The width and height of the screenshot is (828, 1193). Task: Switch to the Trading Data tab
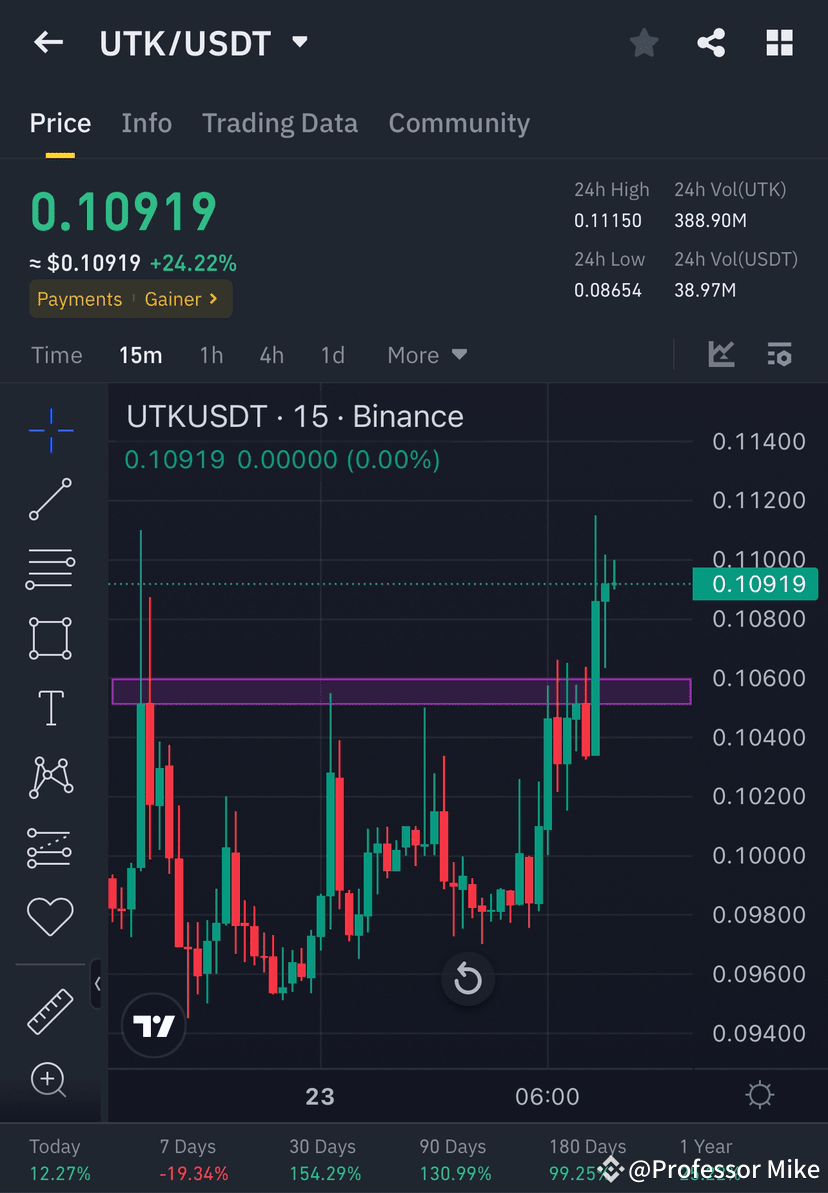(x=280, y=122)
